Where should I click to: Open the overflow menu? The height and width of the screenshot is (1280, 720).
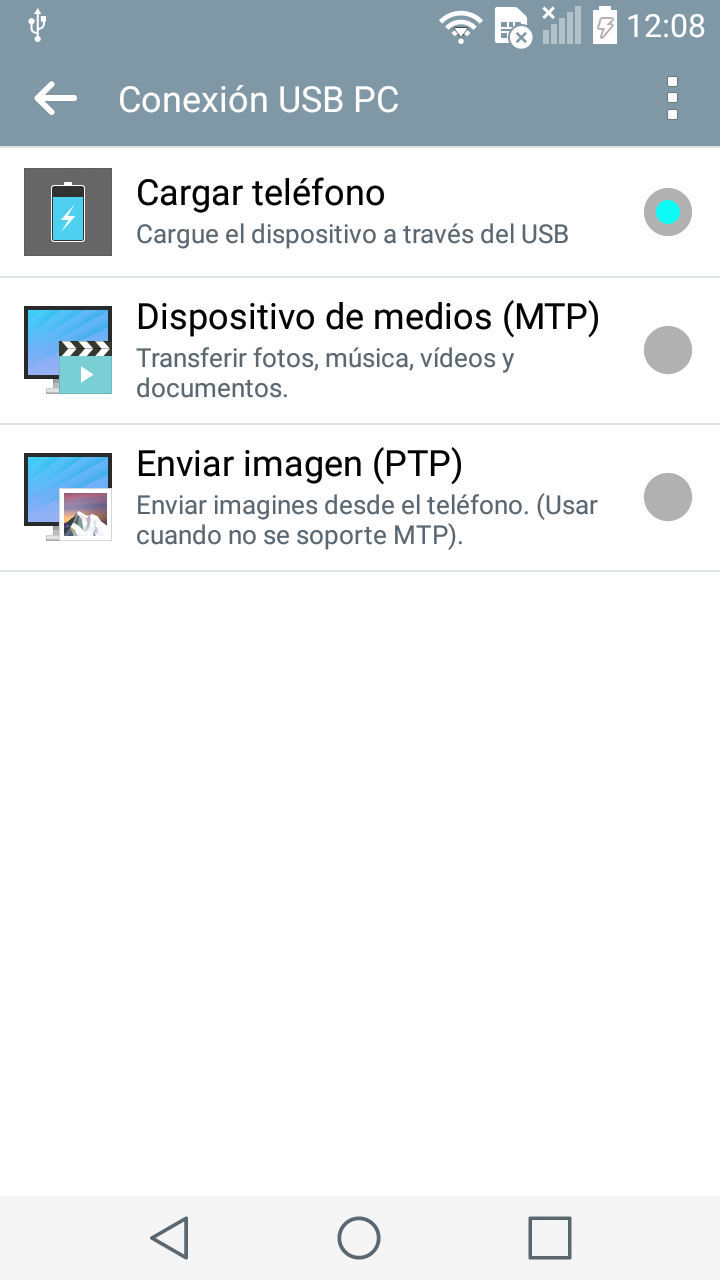(x=672, y=98)
